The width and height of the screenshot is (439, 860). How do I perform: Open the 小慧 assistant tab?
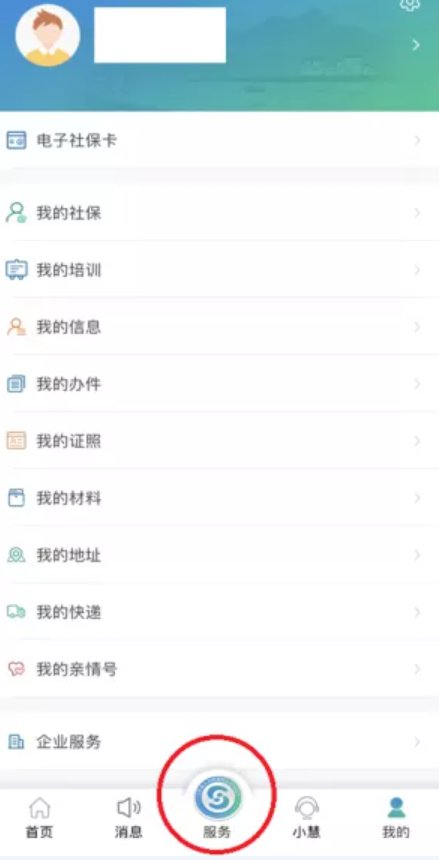point(307,818)
